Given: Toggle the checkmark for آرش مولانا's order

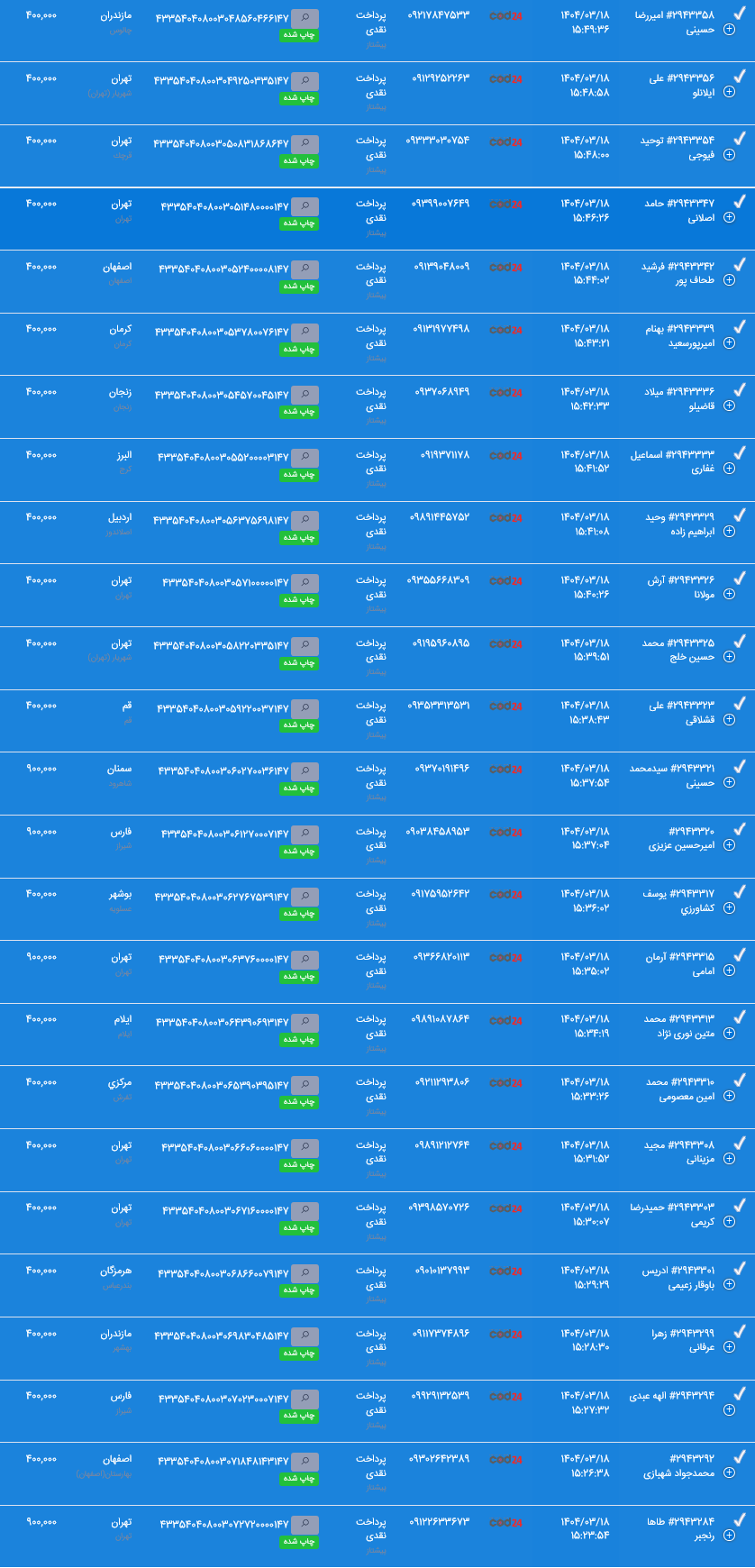Looking at the screenshot, I should (x=739, y=579).
